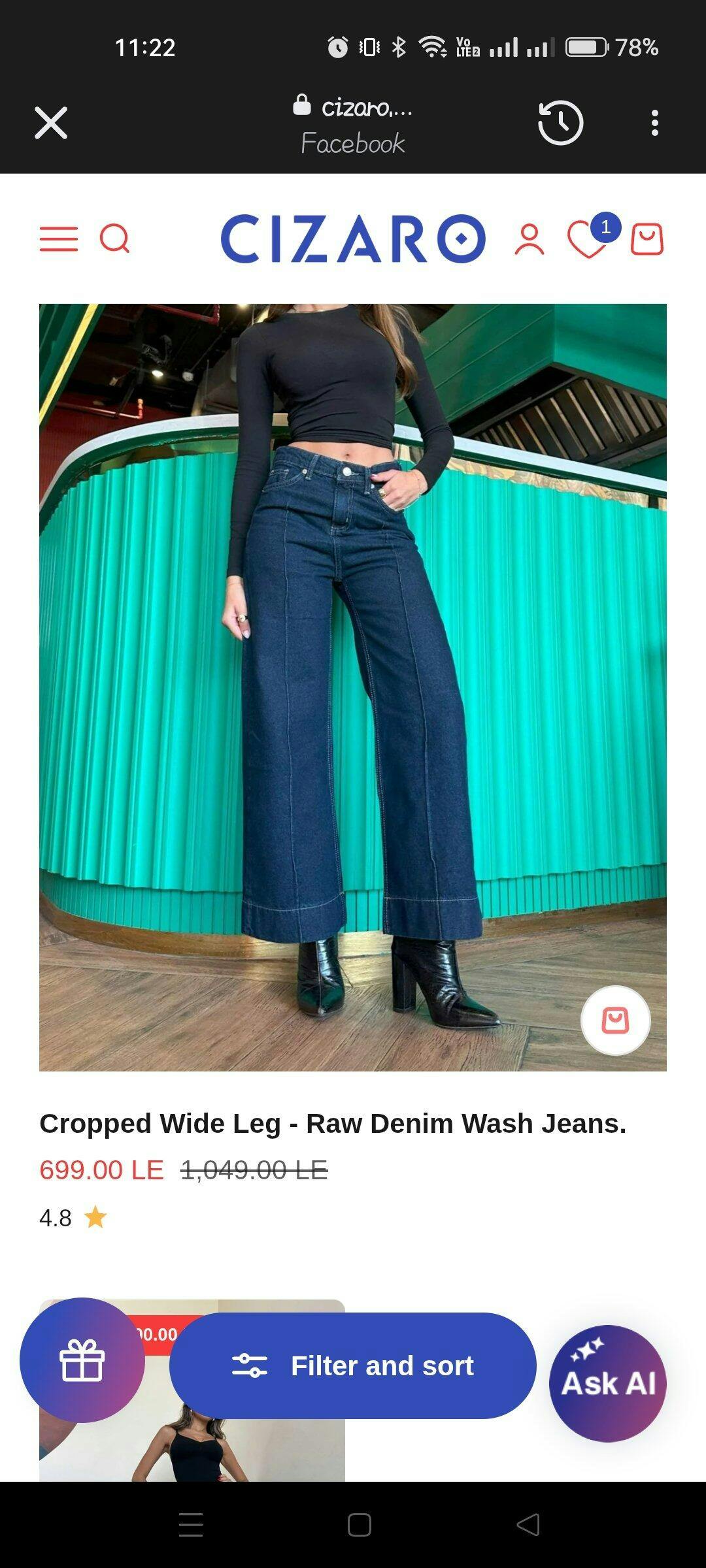Open the Cropped Wide Leg Raw Denim title
This screenshot has width=706, height=1568.
[333, 1123]
